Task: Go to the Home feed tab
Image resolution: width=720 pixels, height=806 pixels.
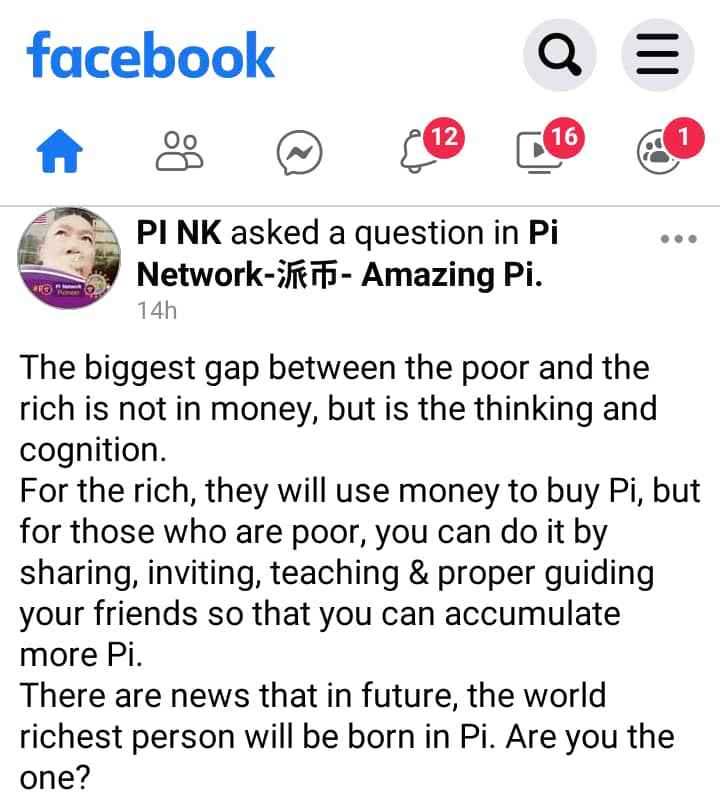Action: tap(59, 152)
